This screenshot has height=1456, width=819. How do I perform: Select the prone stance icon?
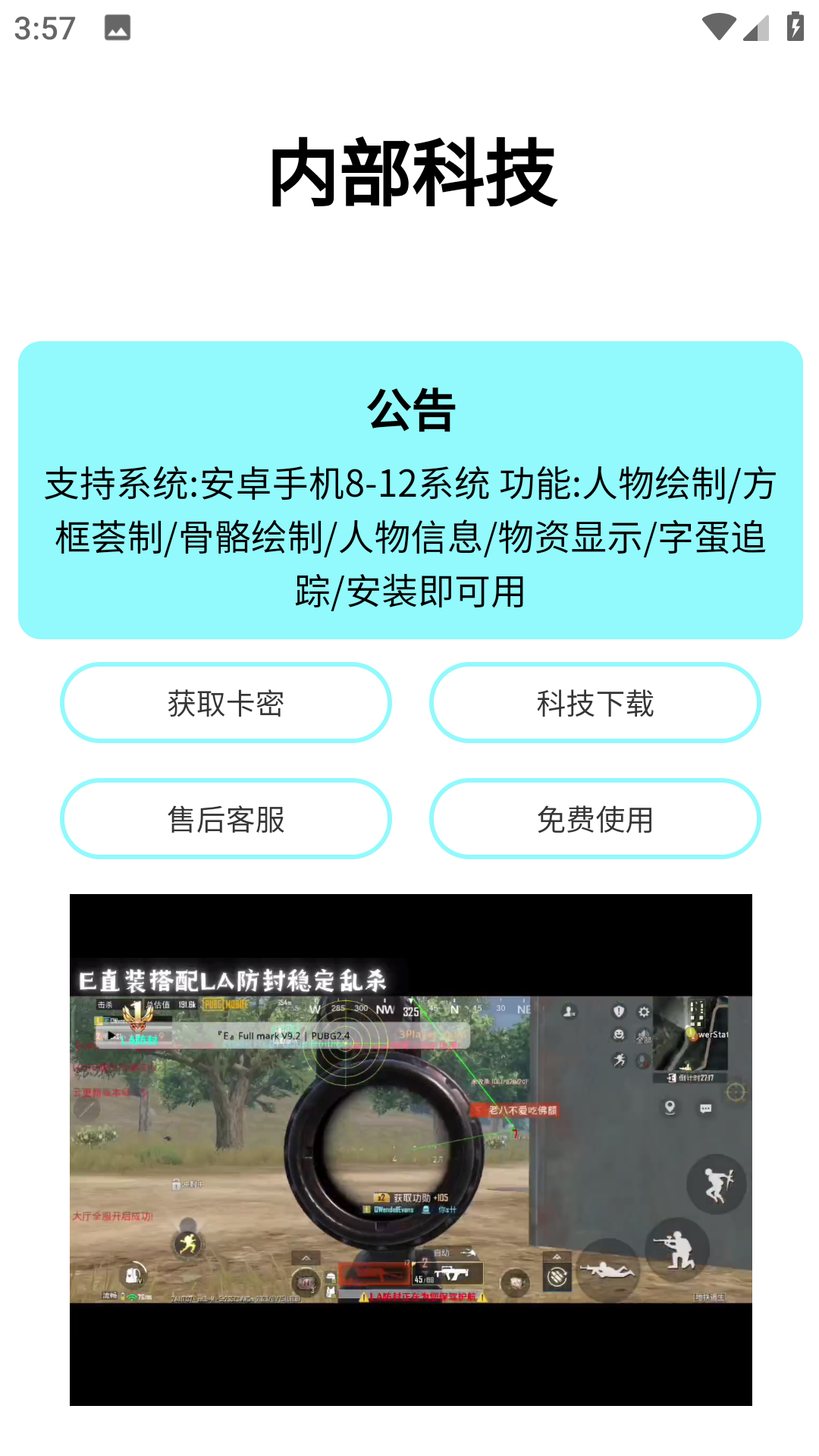[608, 1272]
